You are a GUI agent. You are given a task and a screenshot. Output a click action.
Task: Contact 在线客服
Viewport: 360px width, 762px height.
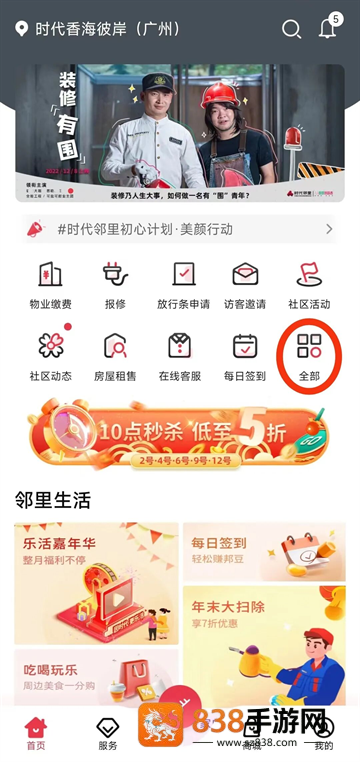[180, 357]
